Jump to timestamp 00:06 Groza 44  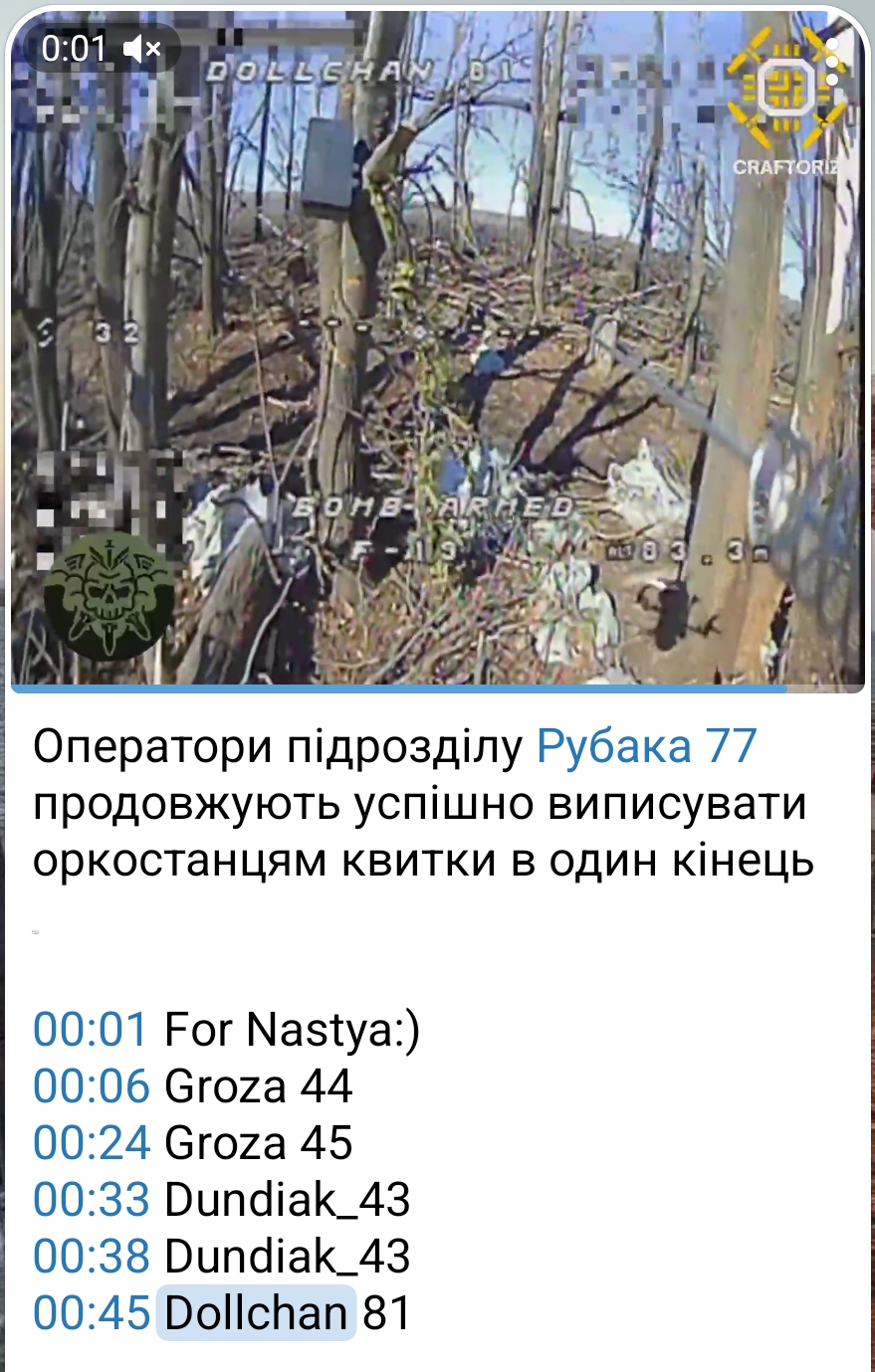tap(91, 1085)
